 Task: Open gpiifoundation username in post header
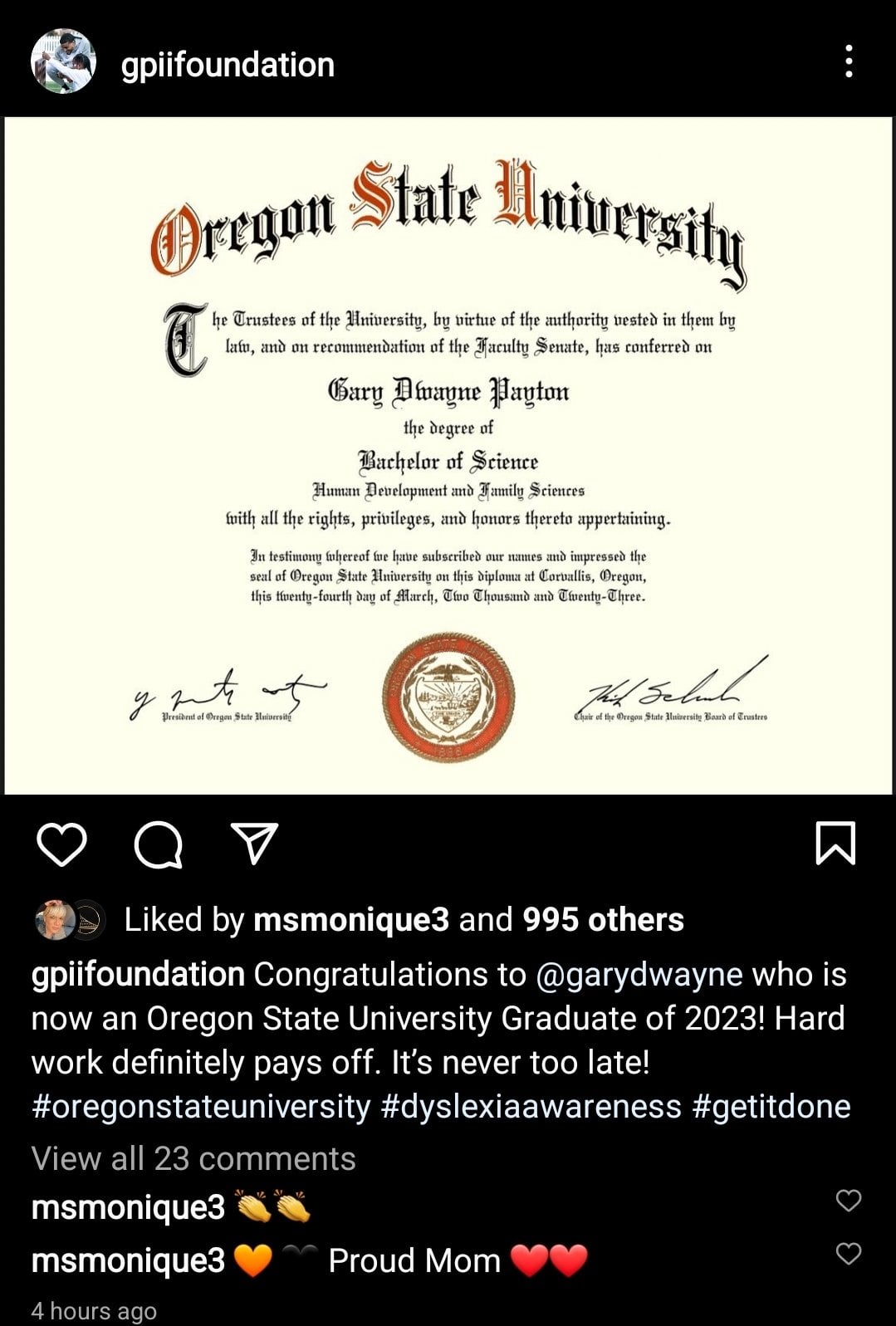point(228,65)
